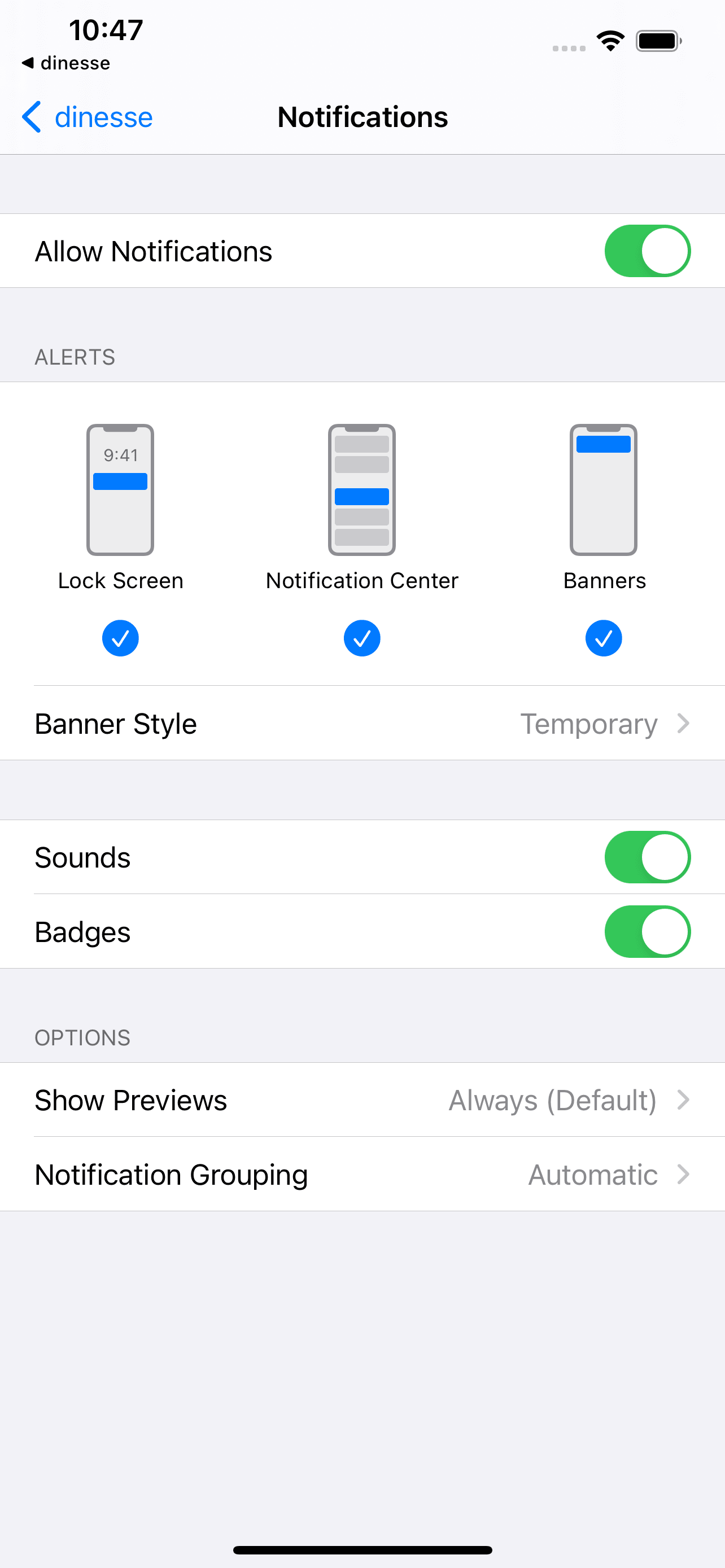Return to dinesse app via status bar
725x1568 pixels.
click(x=65, y=63)
